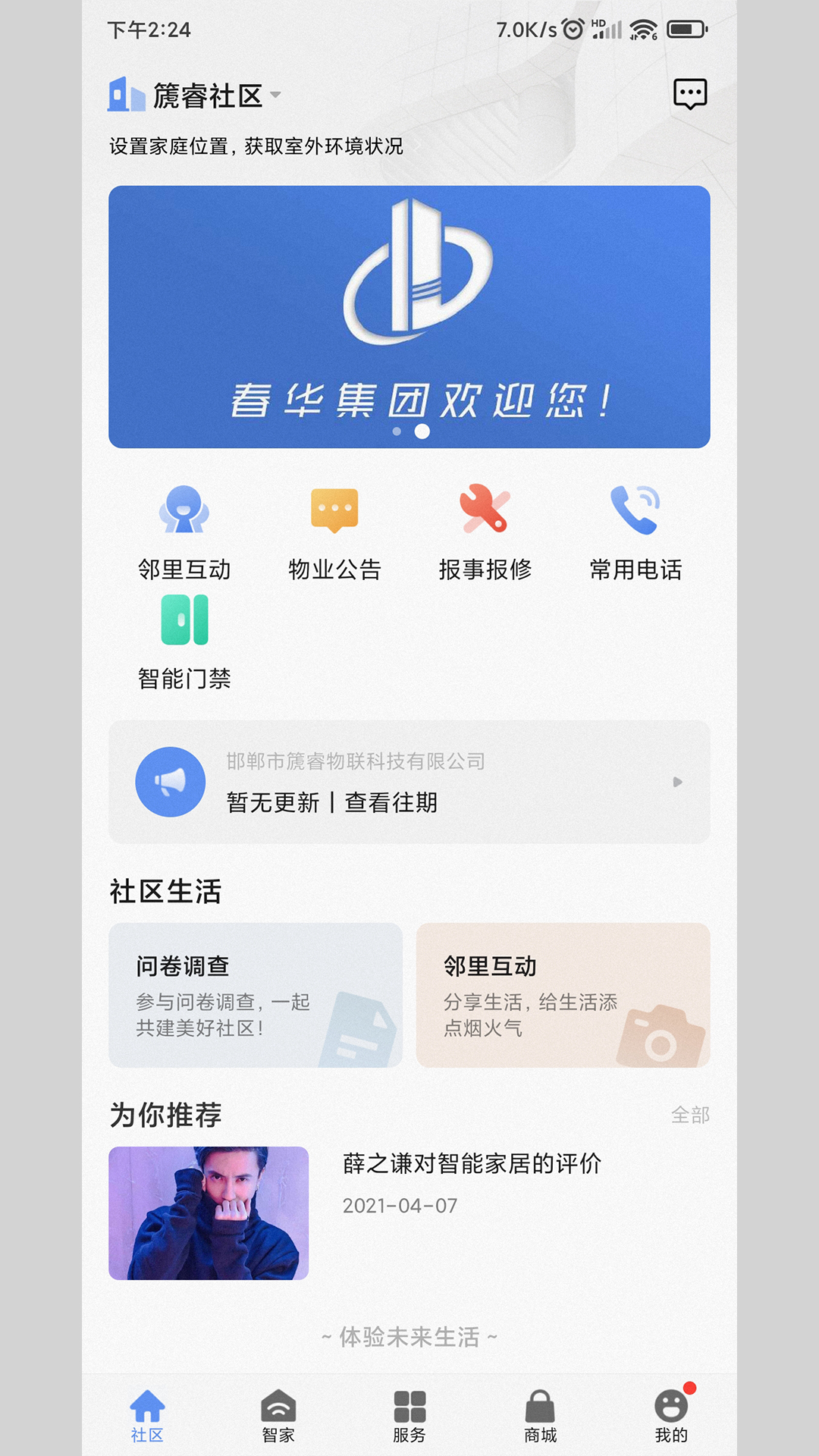Switch to the 服务 tab
This screenshot has width=819, height=1456.
[x=409, y=1416]
